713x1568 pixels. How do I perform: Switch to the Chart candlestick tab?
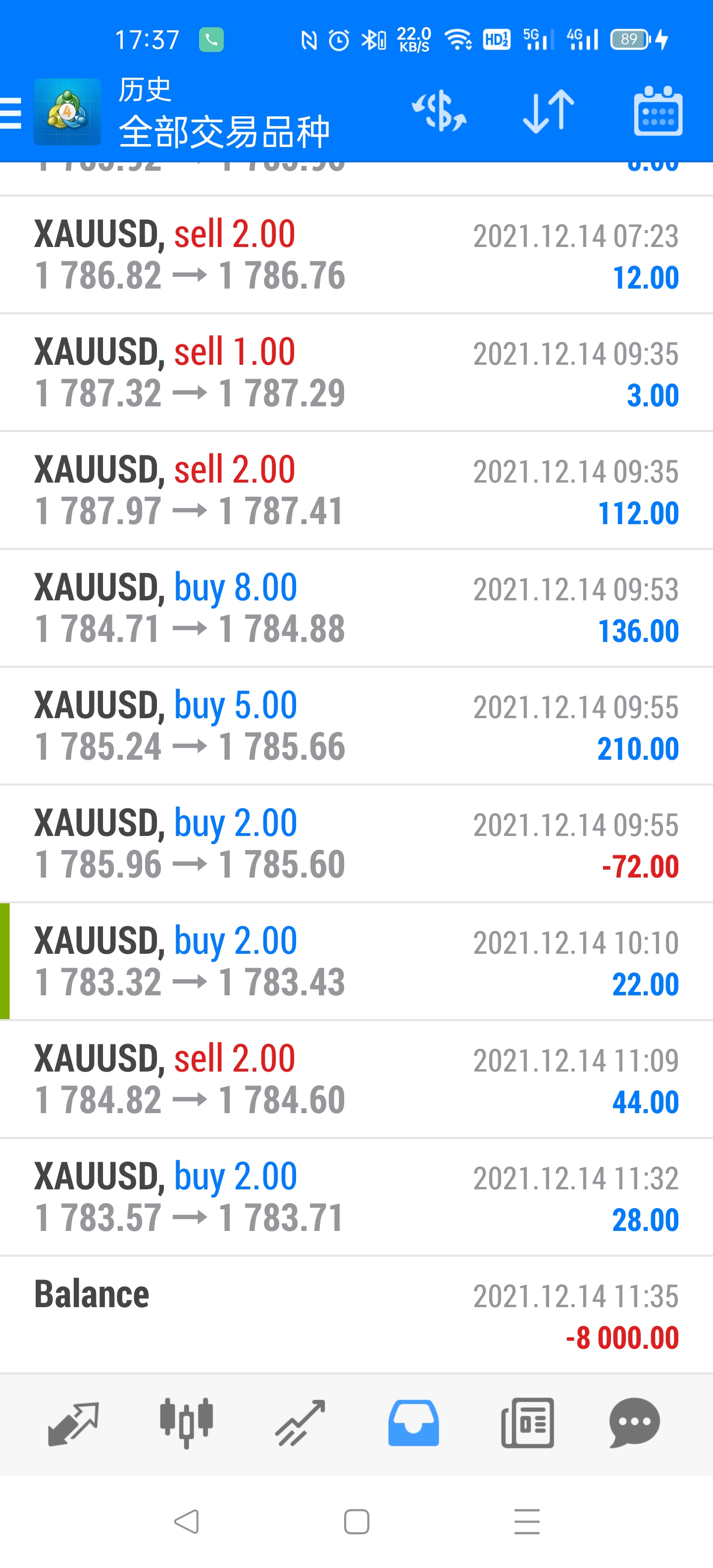pos(186,1422)
